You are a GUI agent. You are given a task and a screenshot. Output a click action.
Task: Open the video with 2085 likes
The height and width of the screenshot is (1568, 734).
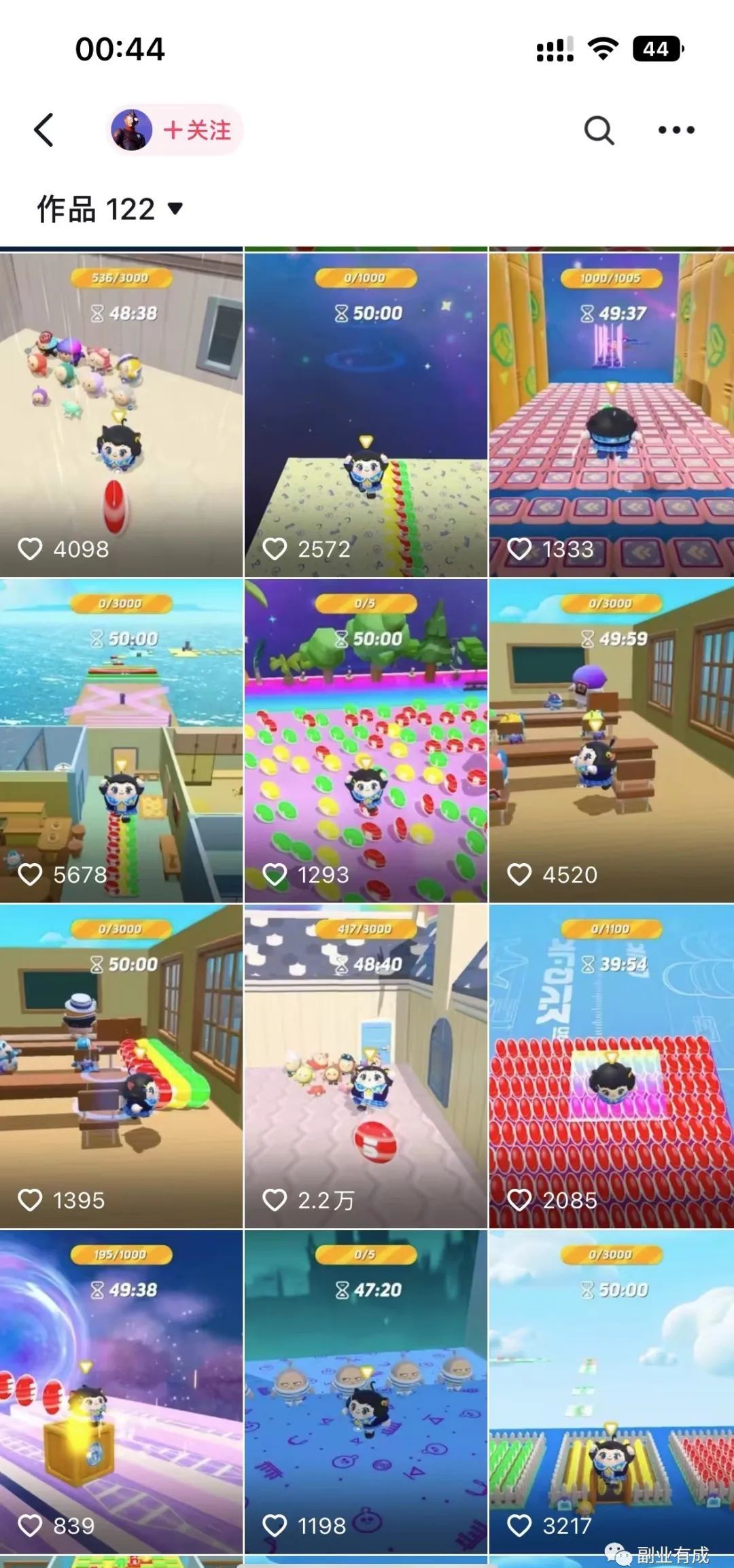pyautogui.click(x=611, y=1066)
